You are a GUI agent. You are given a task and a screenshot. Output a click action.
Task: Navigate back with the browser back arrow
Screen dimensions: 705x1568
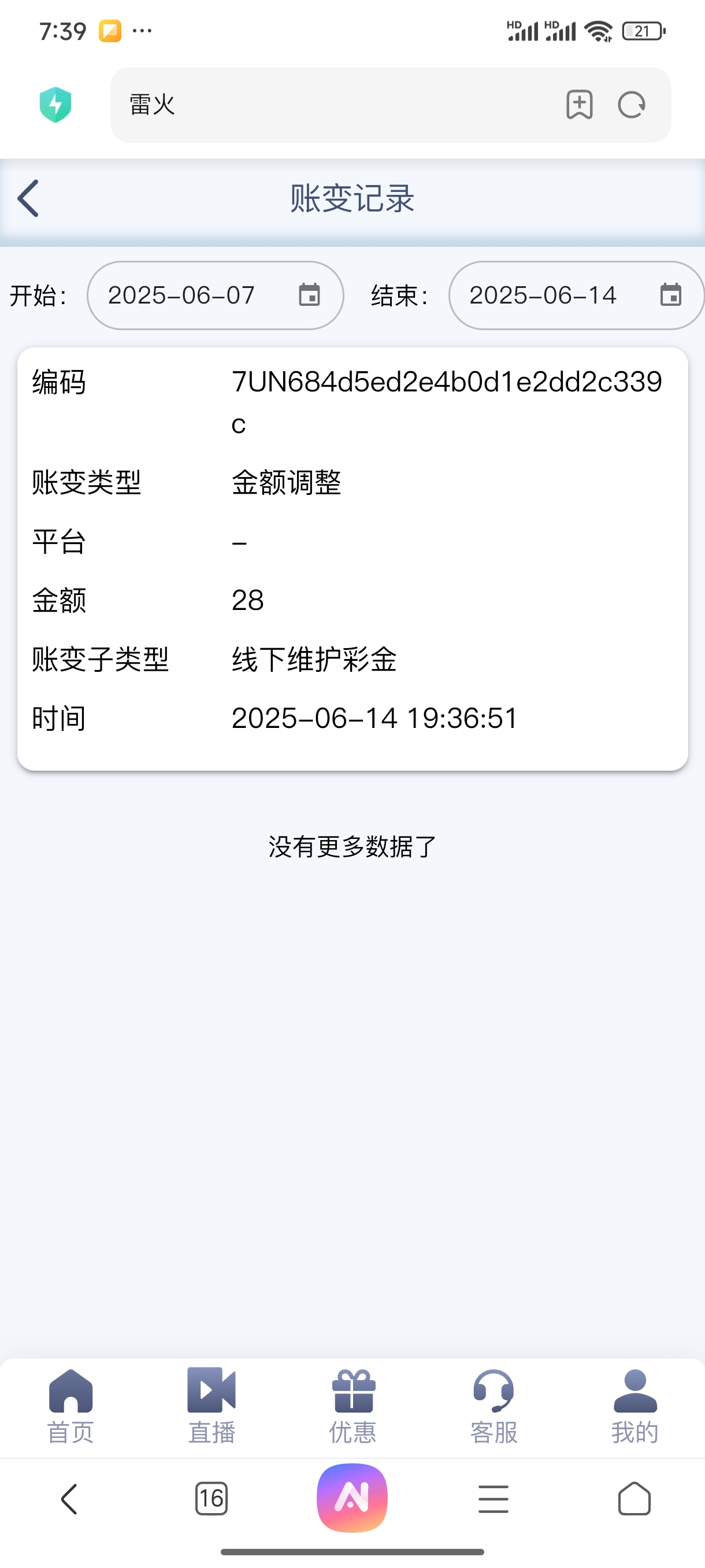tap(70, 1499)
